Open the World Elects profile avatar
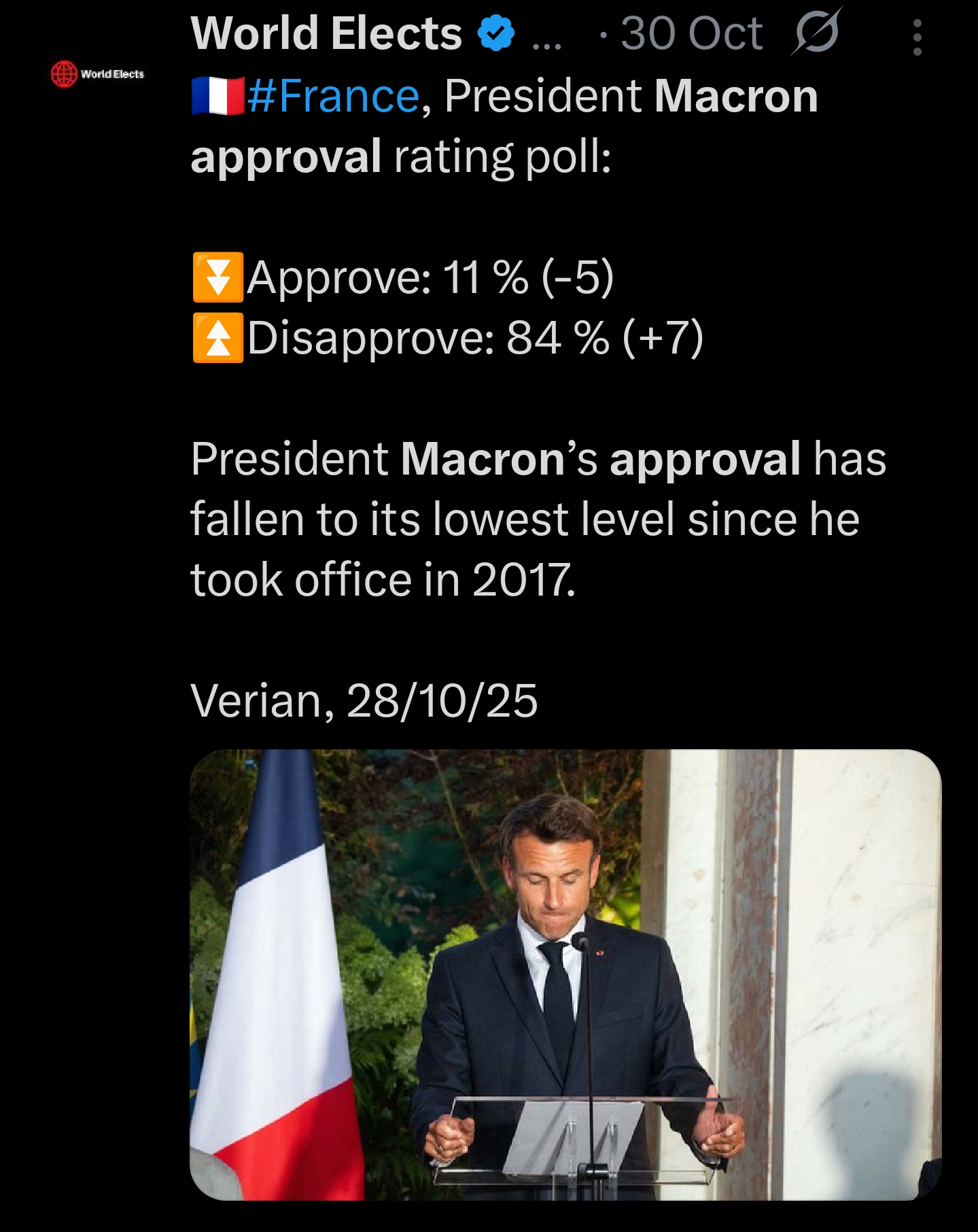978x1232 pixels. pyautogui.click(x=98, y=73)
